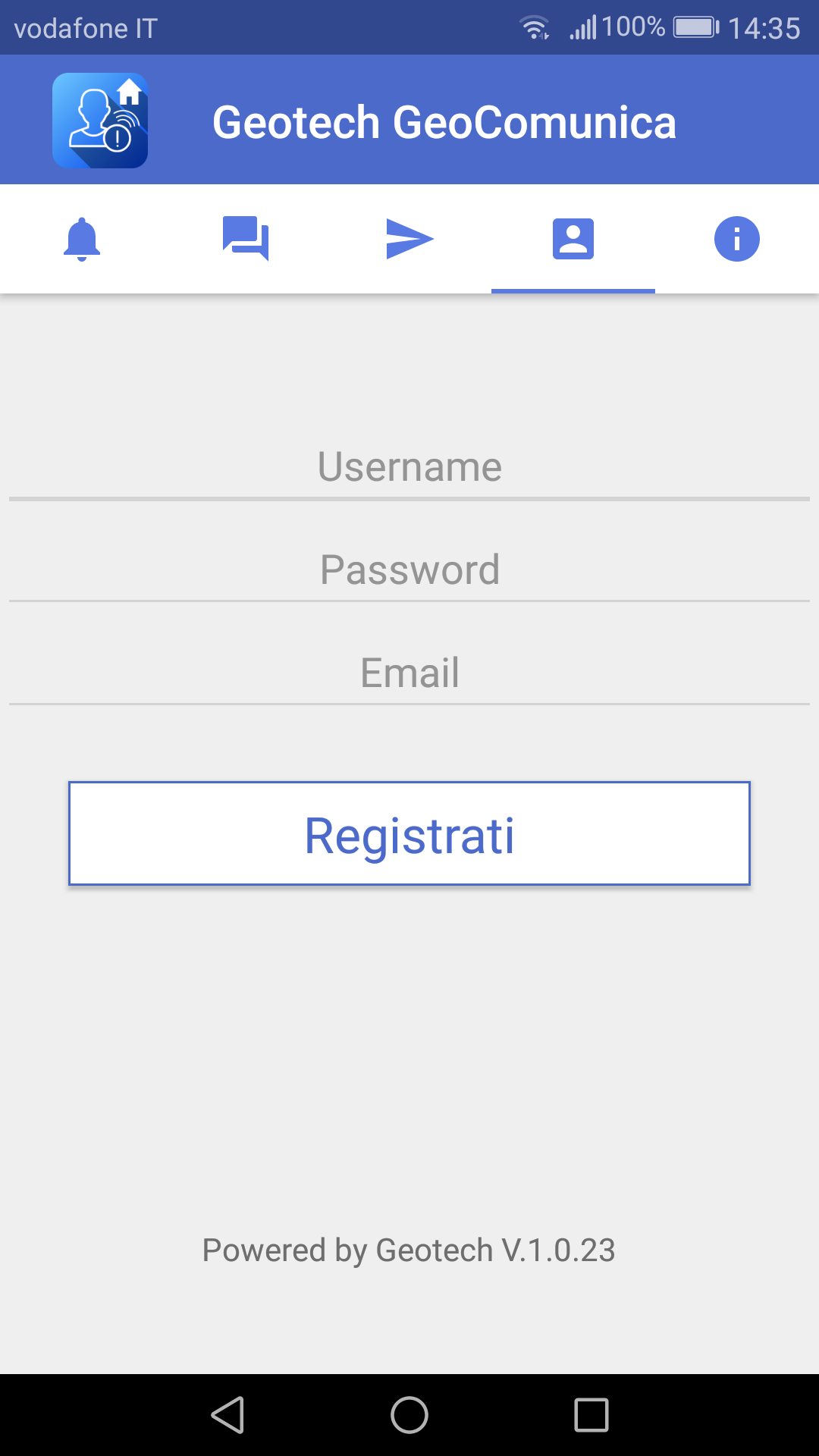
Task: Go to the home screen
Action: [x=409, y=1415]
